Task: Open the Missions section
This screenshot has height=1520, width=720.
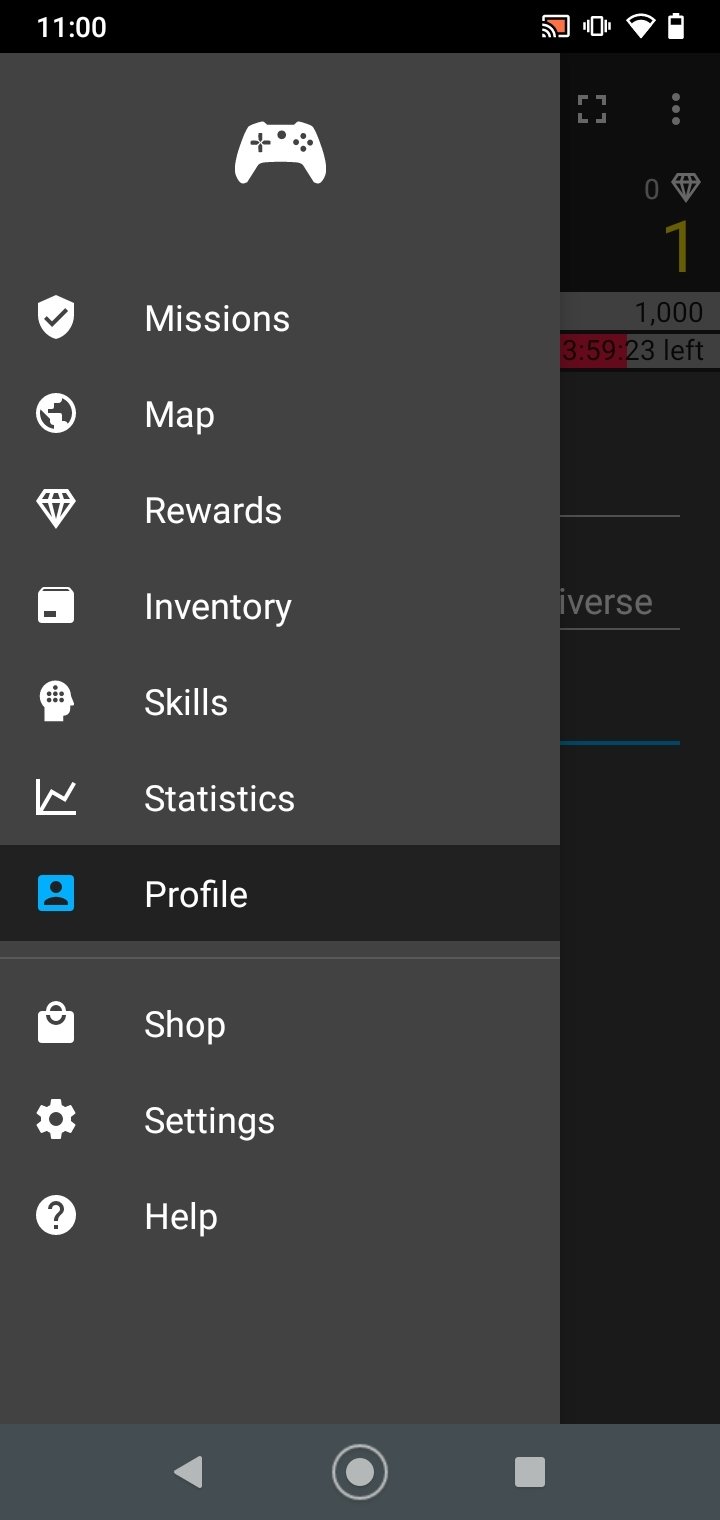Action: [217, 319]
